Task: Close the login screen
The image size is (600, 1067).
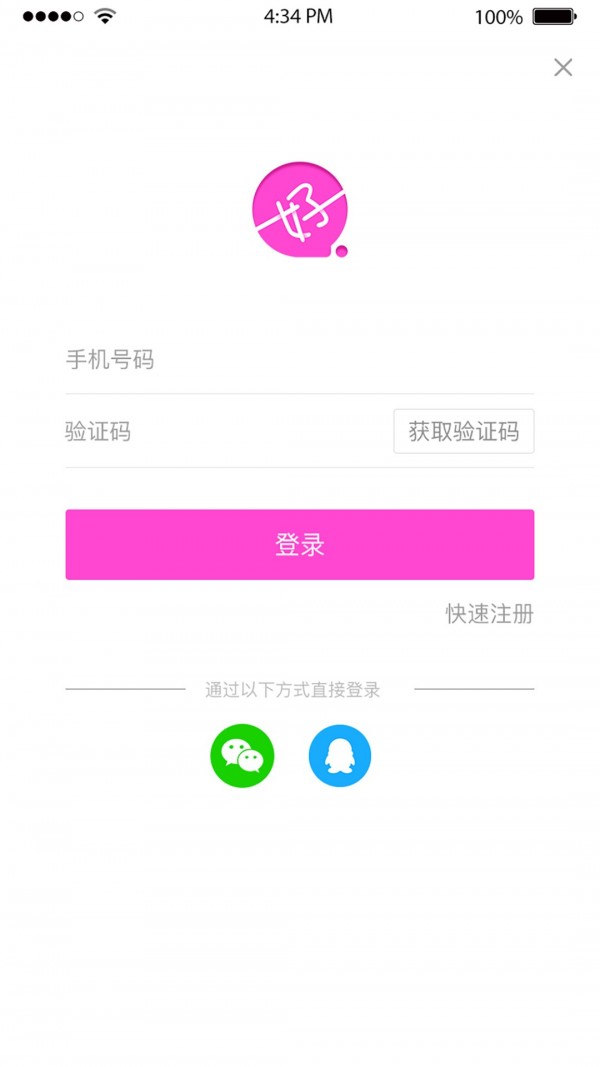Action: click(x=563, y=67)
